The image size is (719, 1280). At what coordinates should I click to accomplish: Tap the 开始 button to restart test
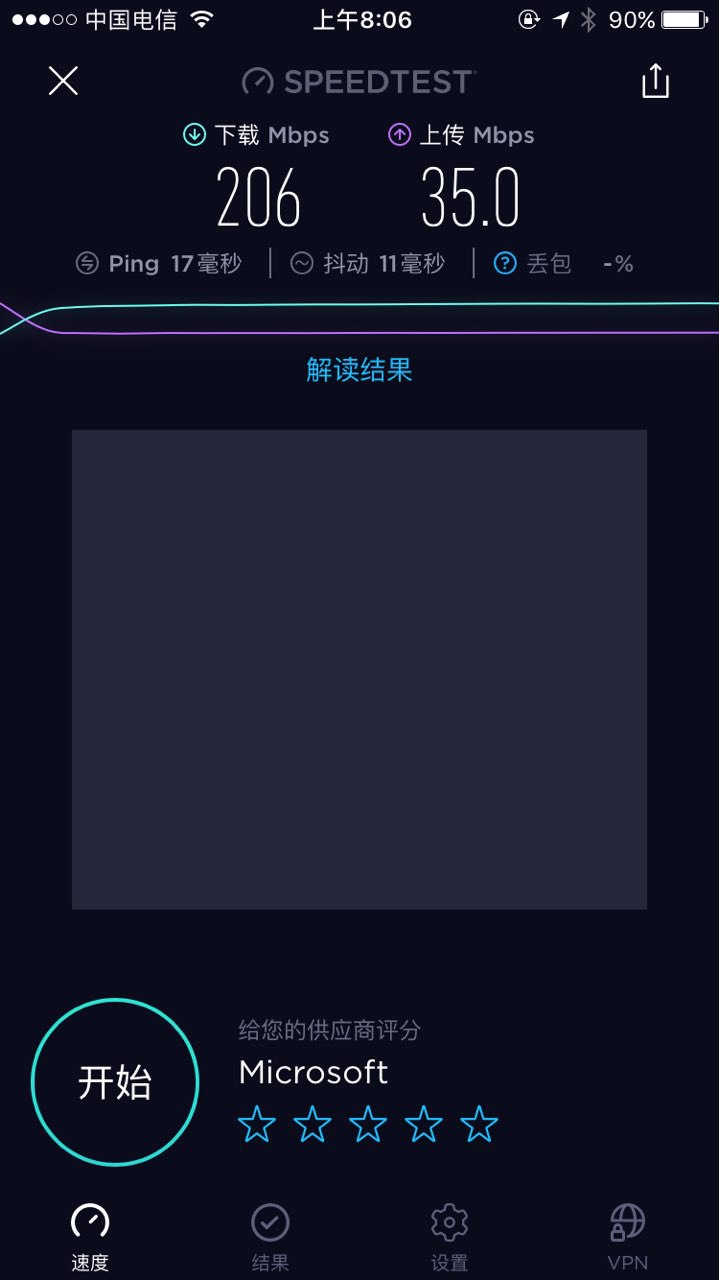tap(115, 1082)
